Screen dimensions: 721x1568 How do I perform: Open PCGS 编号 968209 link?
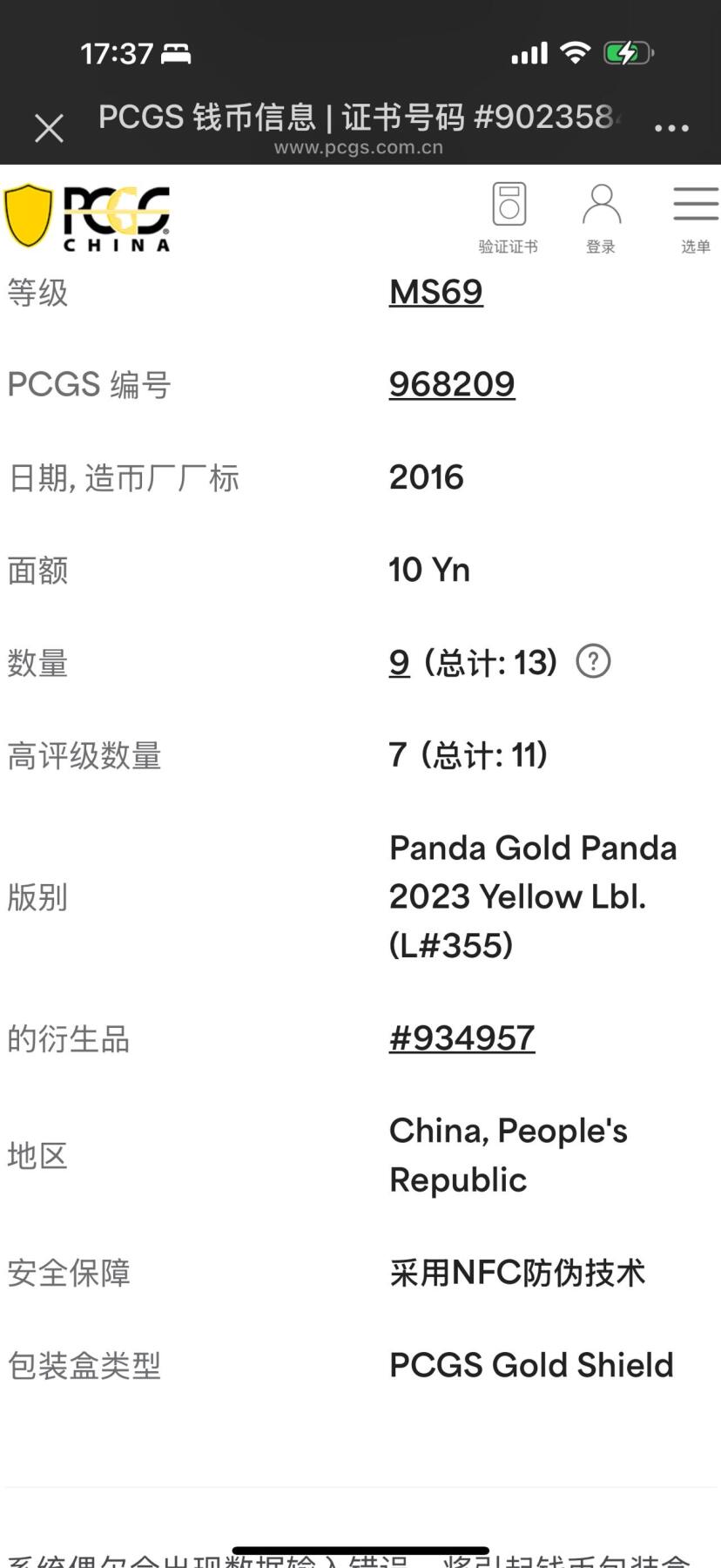click(x=452, y=384)
